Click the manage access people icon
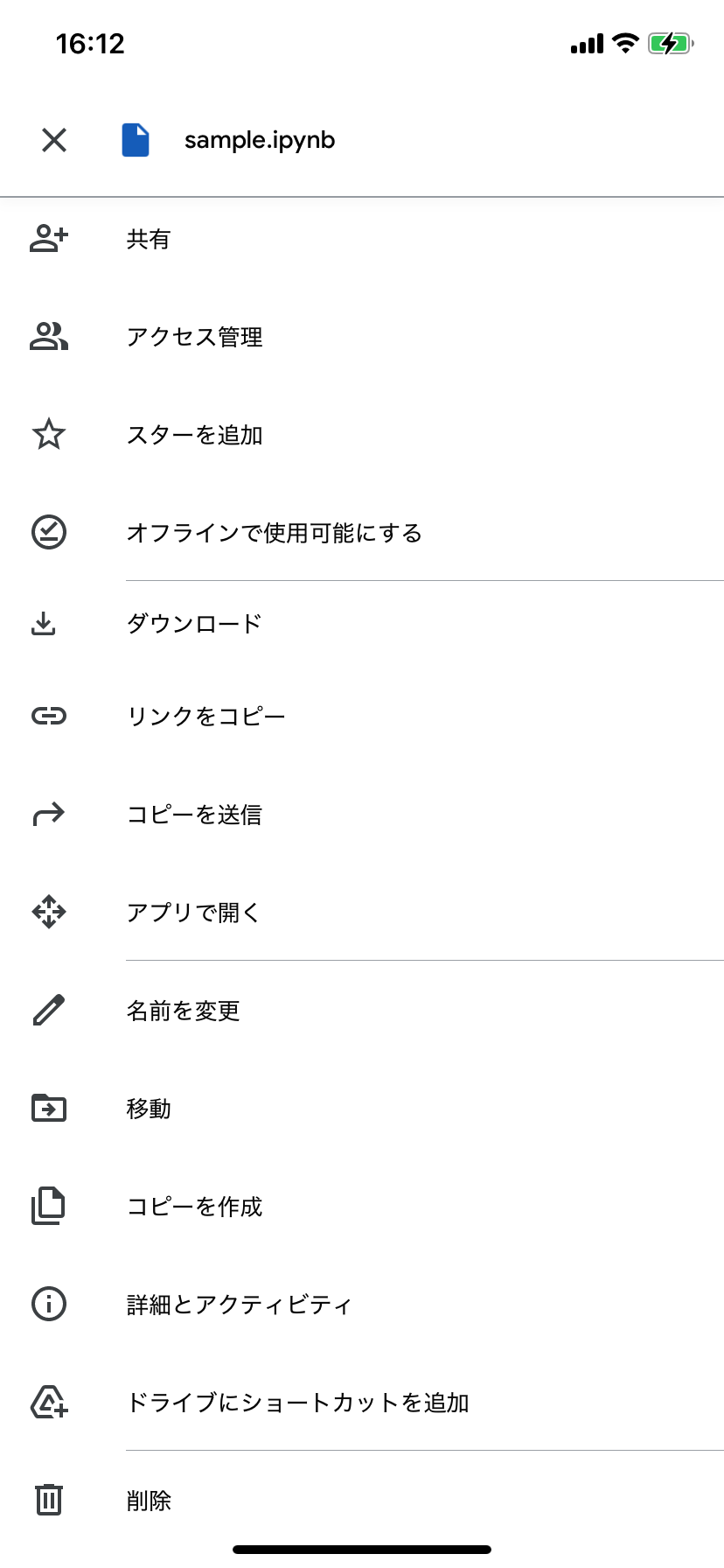The height and width of the screenshot is (1568, 724). coord(49,336)
